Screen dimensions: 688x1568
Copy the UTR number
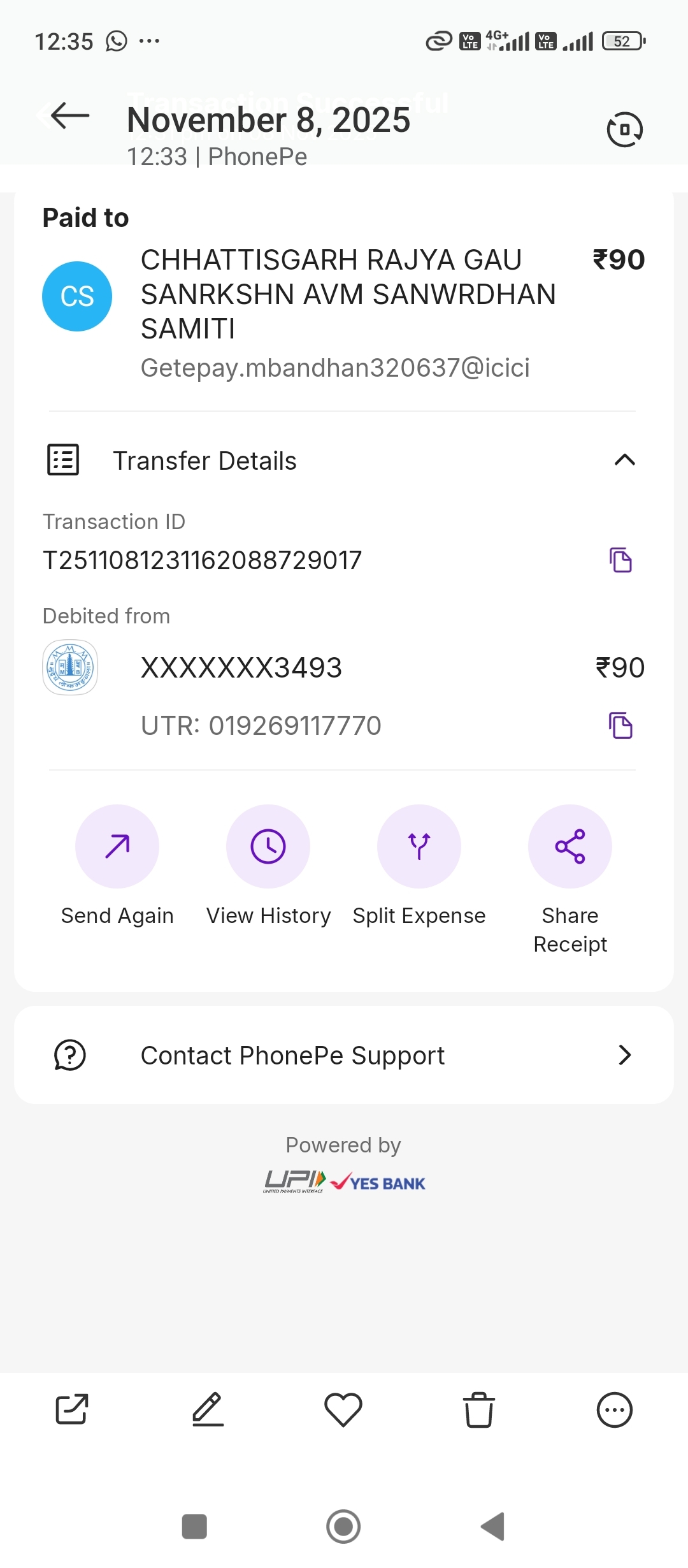click(x=620, y=725)
